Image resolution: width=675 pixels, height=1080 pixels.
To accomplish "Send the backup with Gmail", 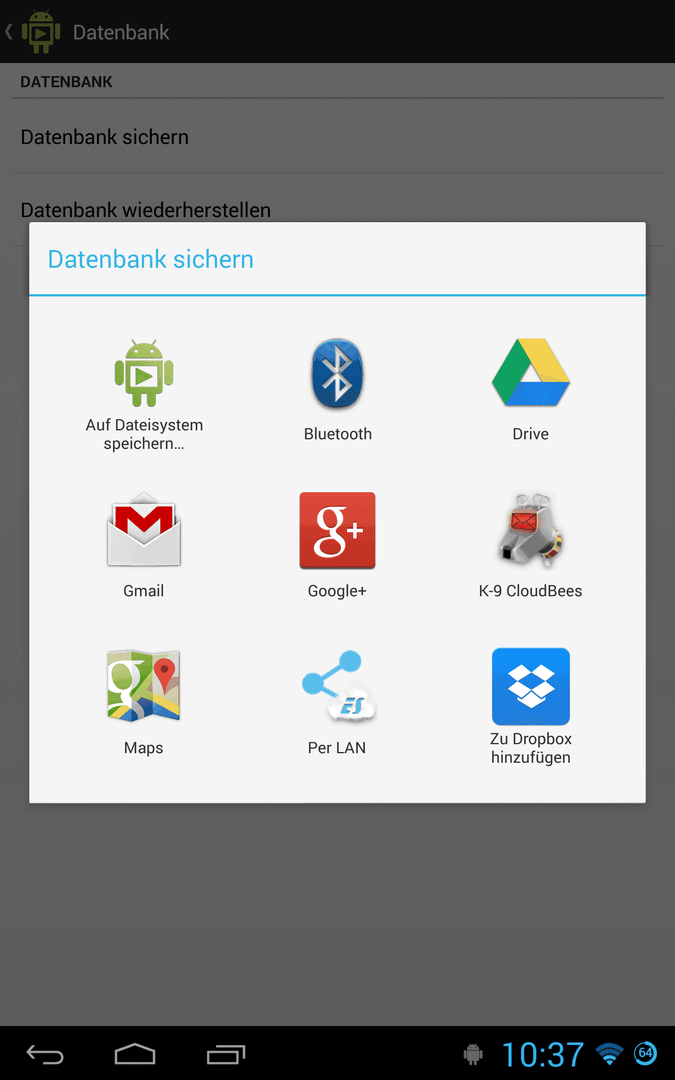I will (144, 546).
